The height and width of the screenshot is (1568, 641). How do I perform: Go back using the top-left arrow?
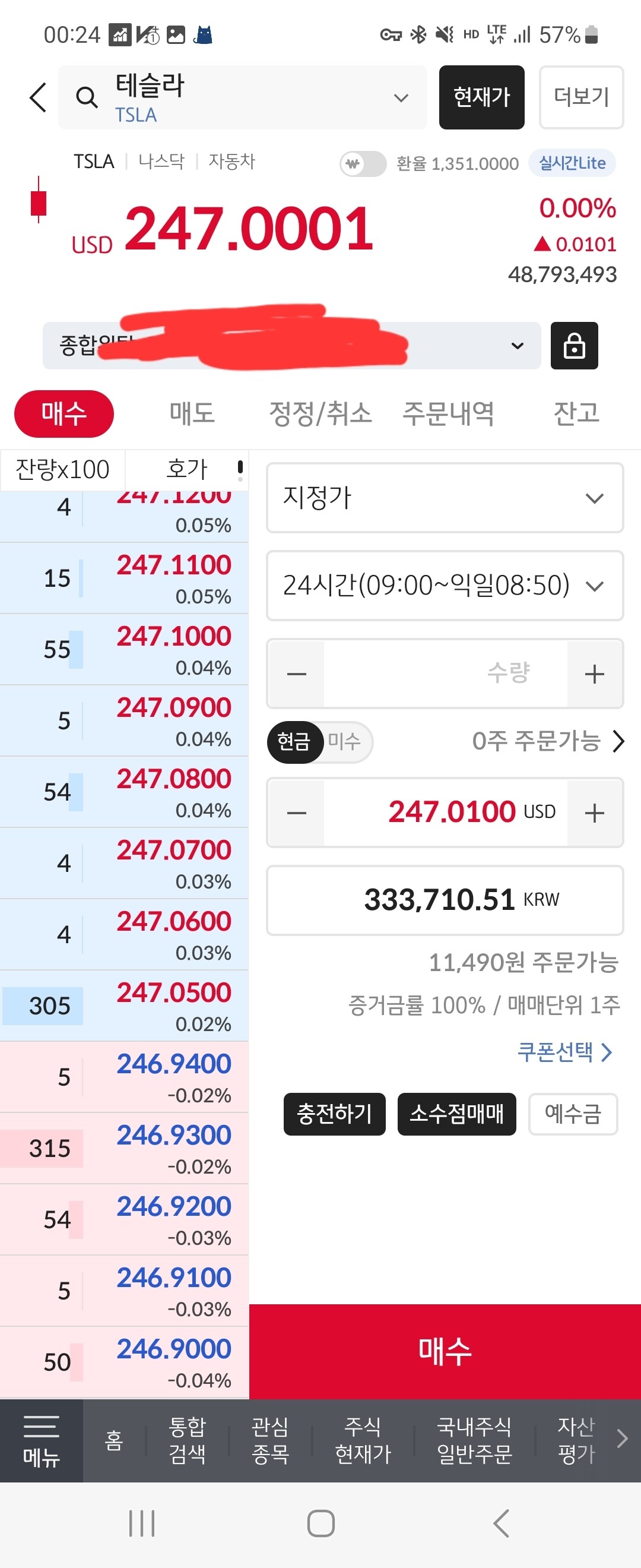(x=38, y=97)
